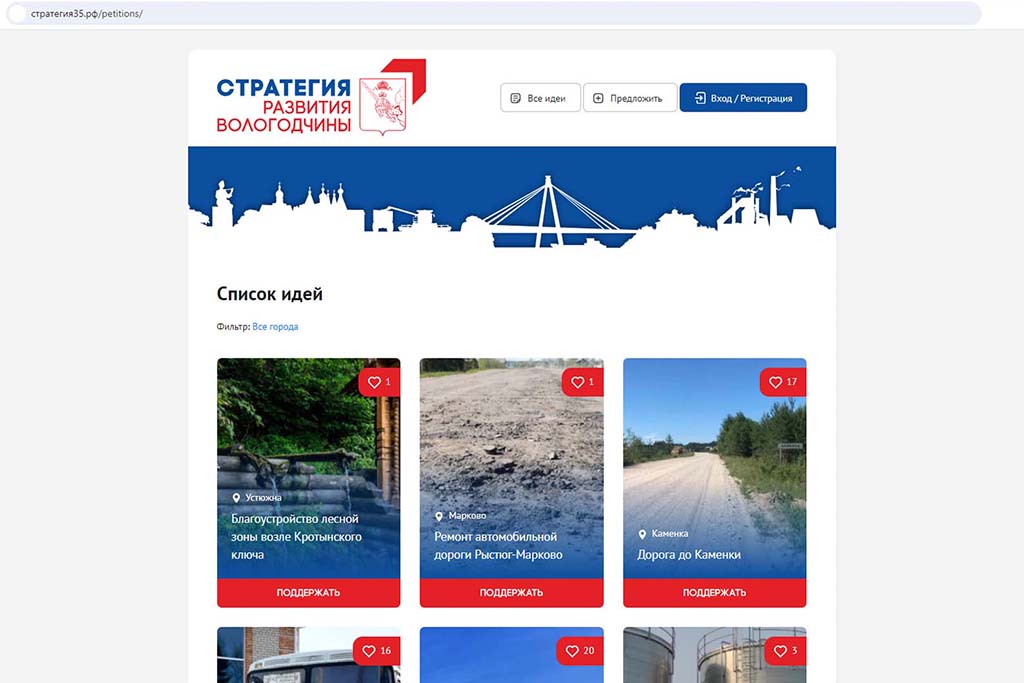Like the Марково idea via heart badge

pos(582,382)
